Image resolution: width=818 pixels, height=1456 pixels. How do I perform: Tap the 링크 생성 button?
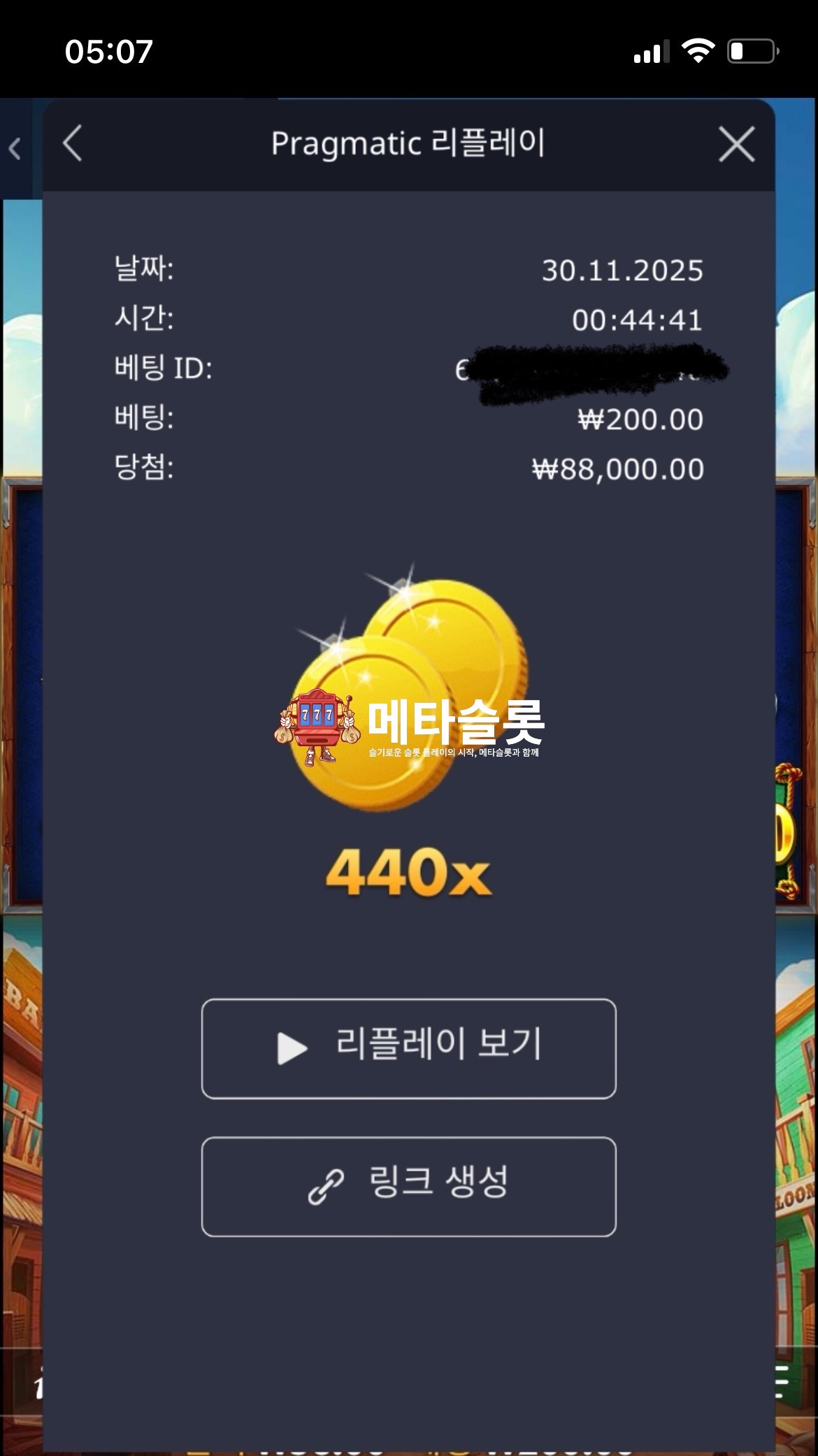point(408,1186)
